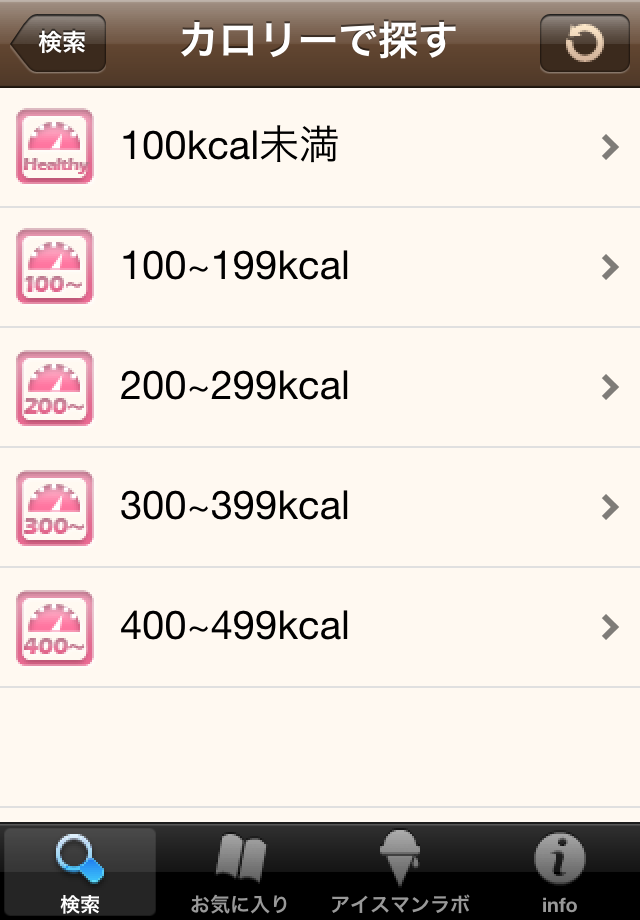Choose the 400~499kcal range

(320, 627)
